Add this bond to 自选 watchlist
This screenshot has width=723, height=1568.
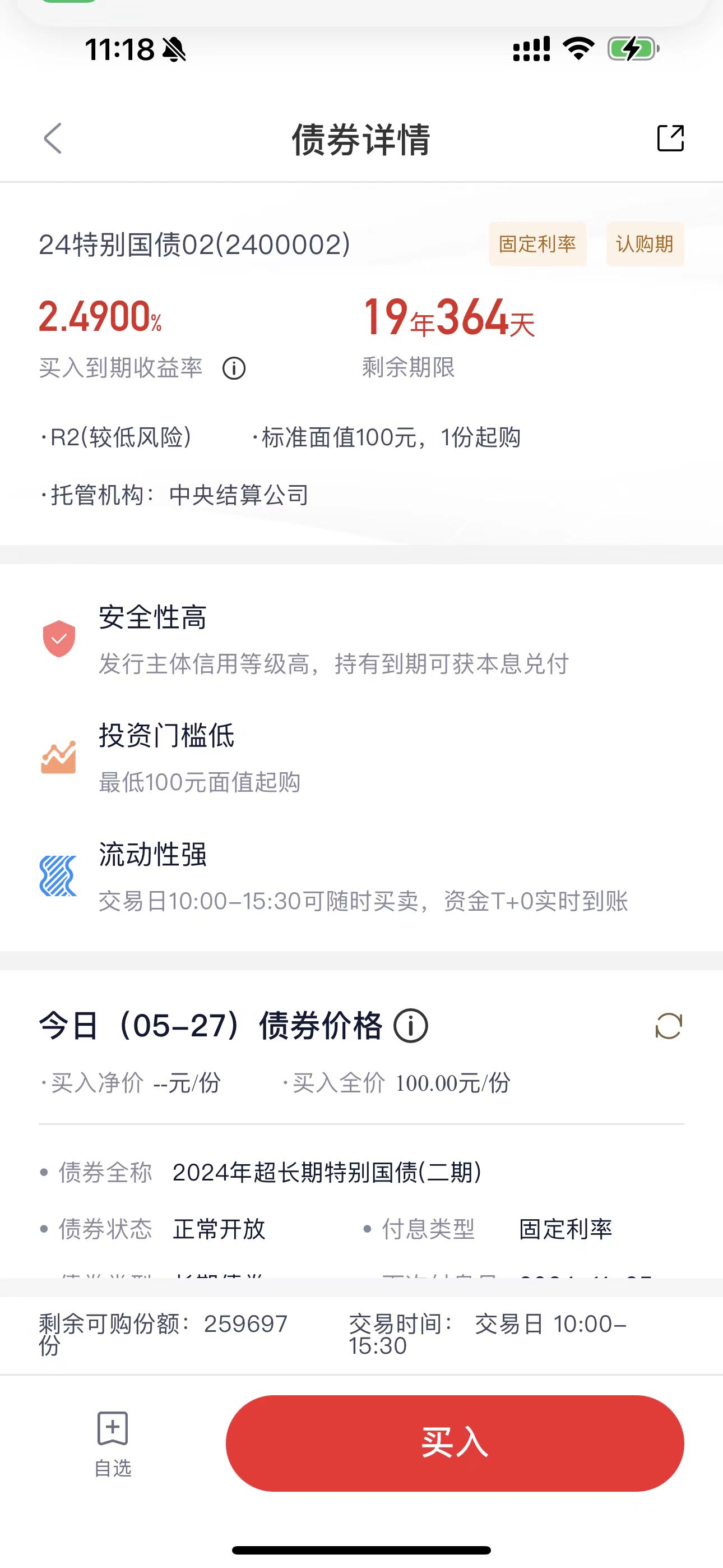[x=113, y=1443]
